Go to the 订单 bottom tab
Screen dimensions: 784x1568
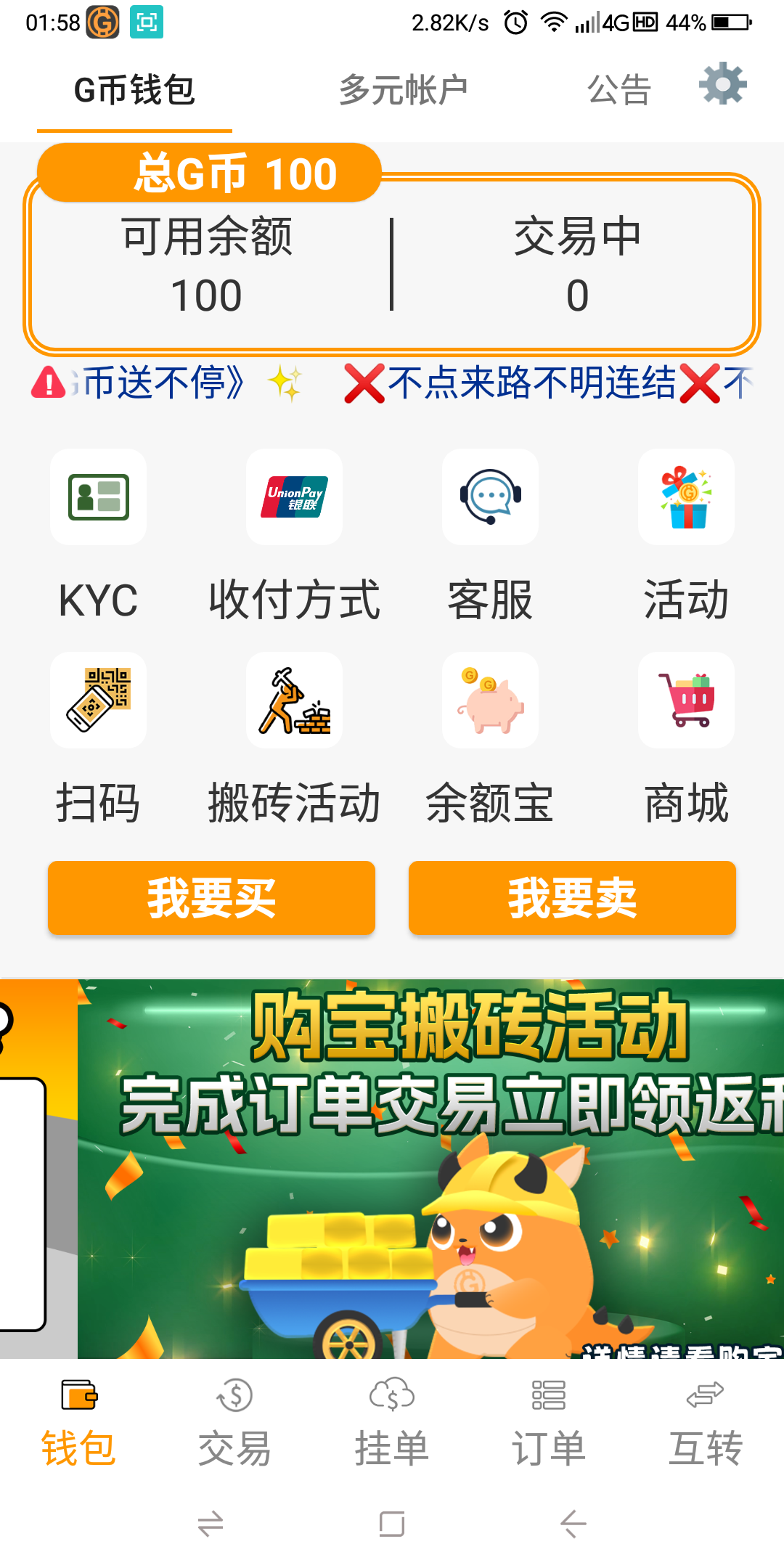548,1423
